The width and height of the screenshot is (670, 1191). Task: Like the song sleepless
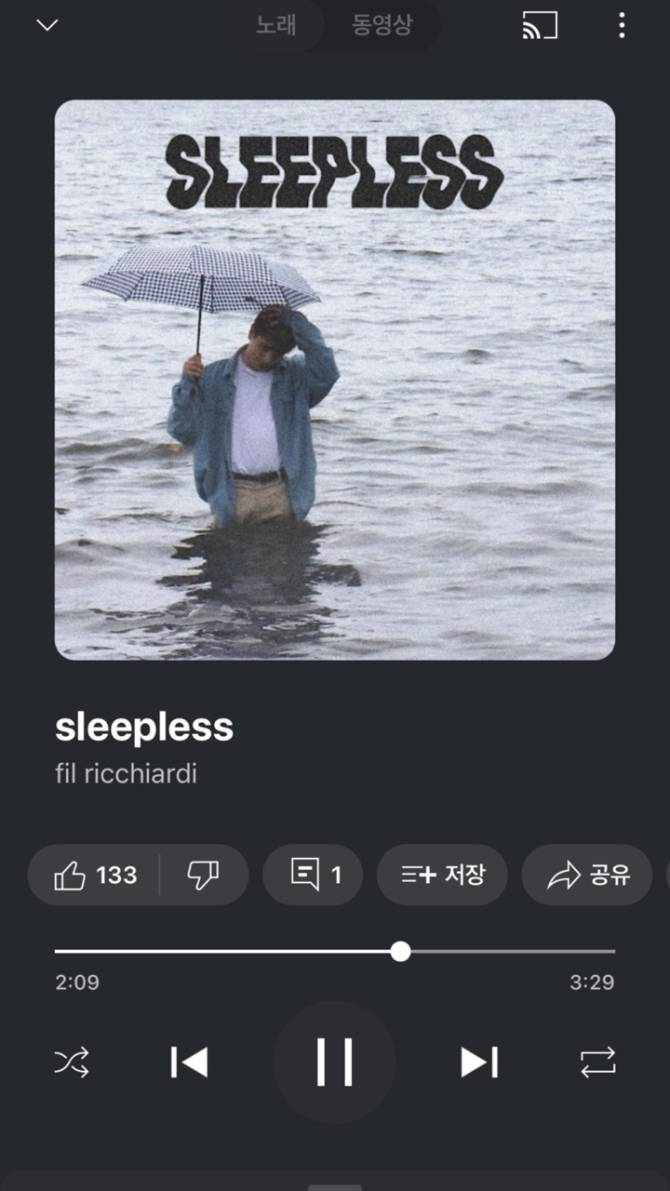96,875
